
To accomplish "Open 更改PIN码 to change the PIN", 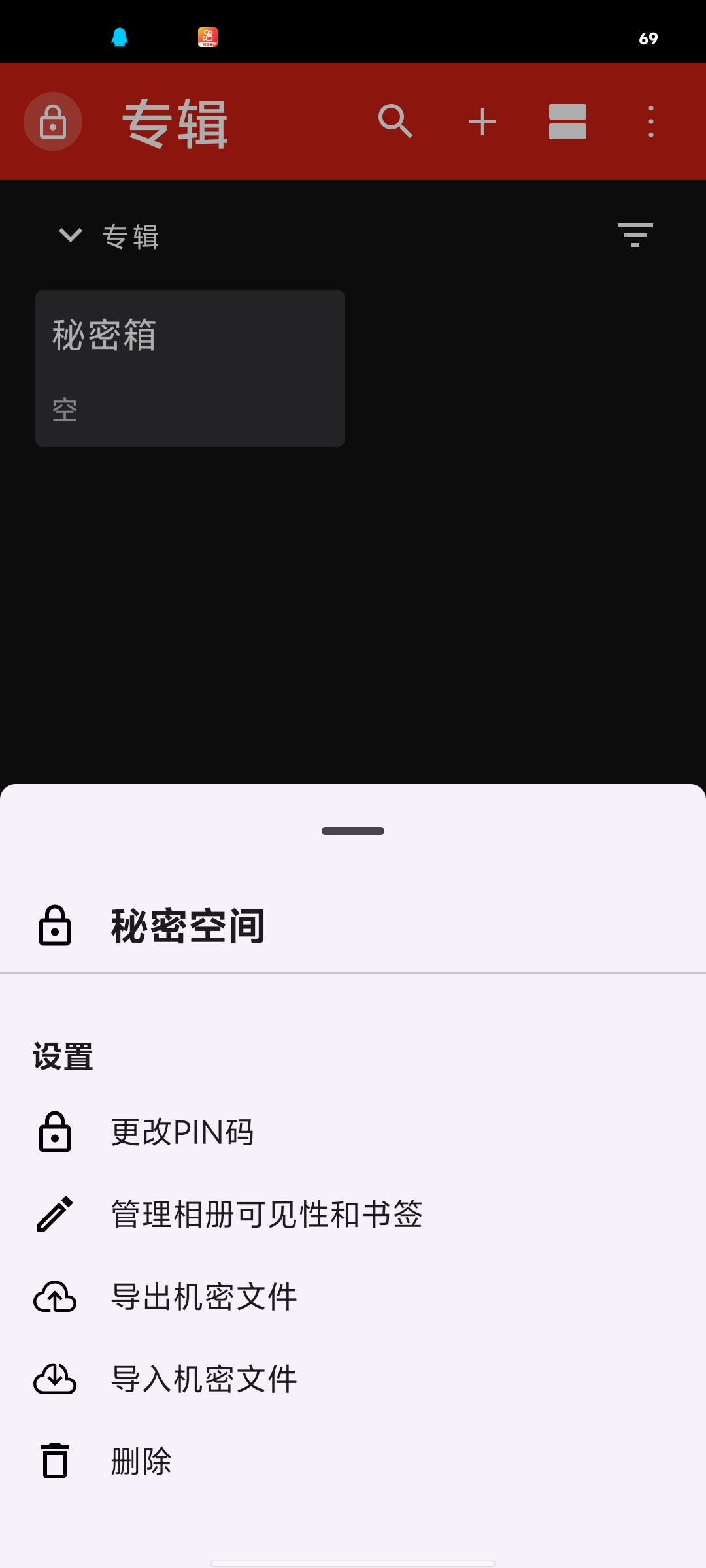I will tap(183, 1132).
